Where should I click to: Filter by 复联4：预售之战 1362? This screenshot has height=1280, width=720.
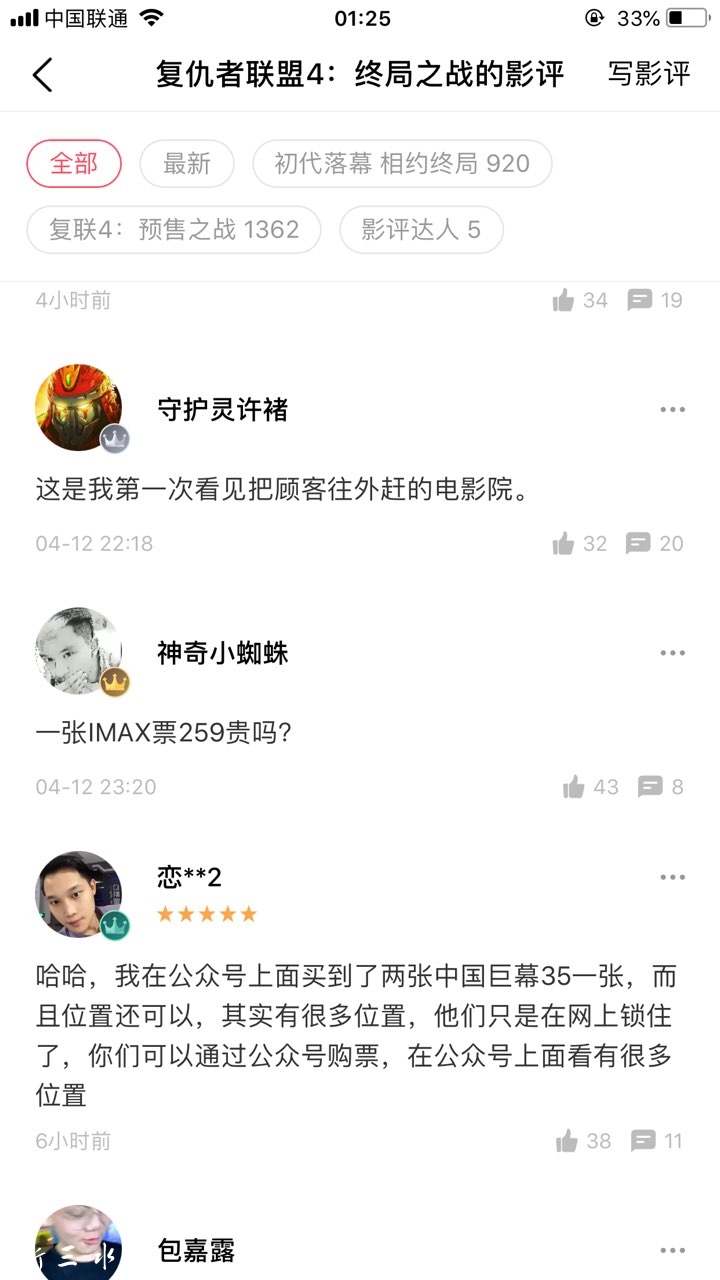pyautogui.click(x=174, y=230)
